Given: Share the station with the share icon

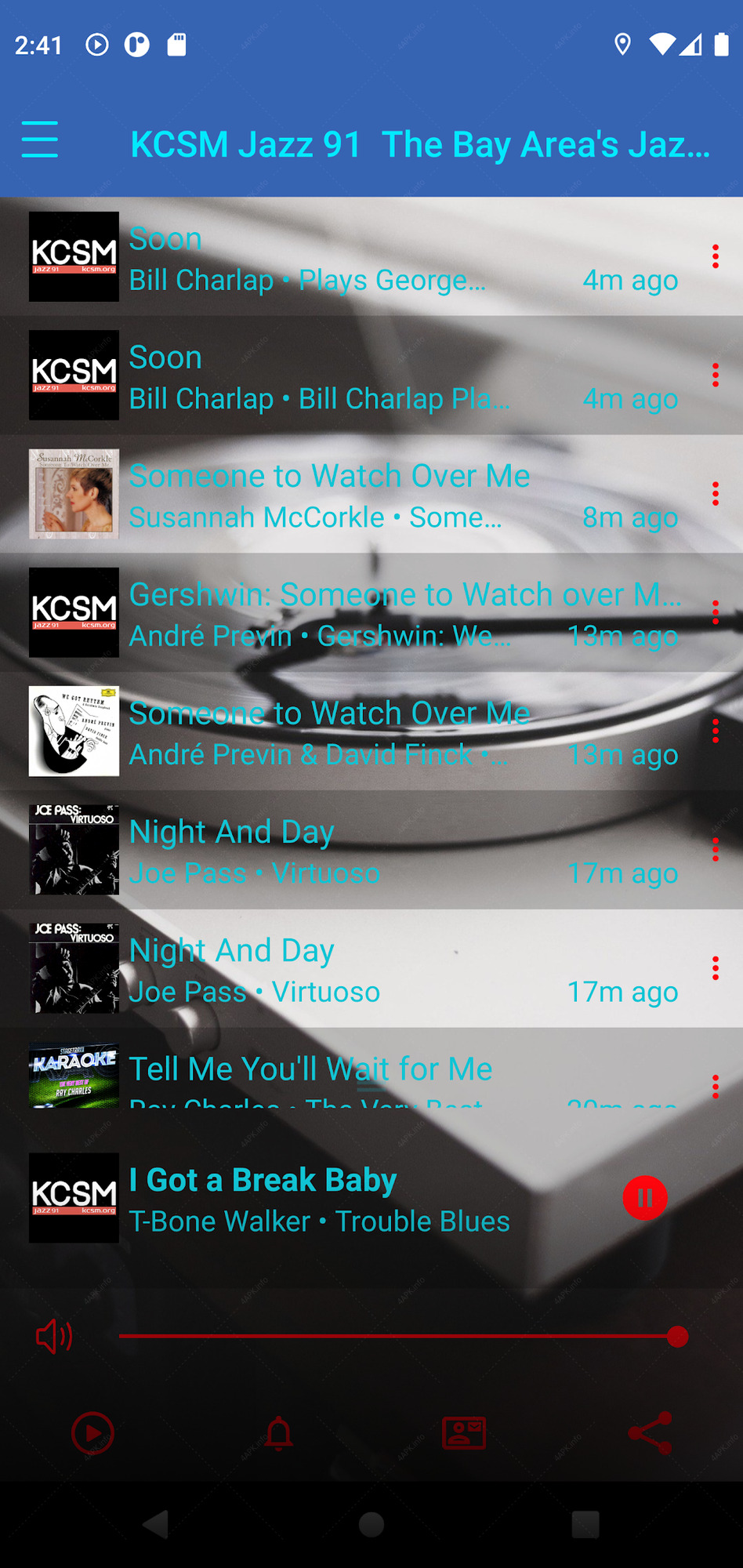Looking at the screenshot, I should [x=651, y=1434].
